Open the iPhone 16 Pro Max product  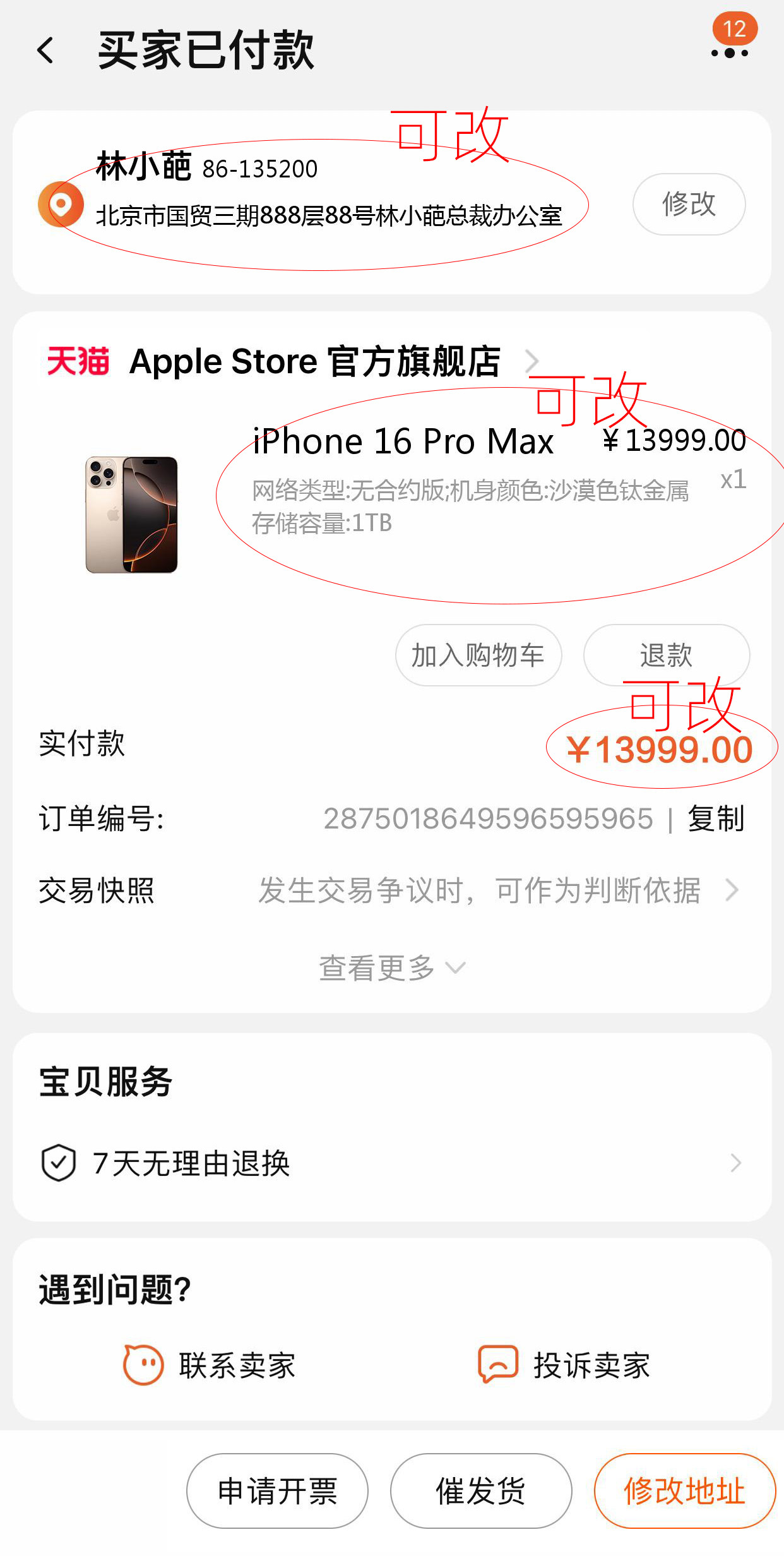tap(403, 441)
